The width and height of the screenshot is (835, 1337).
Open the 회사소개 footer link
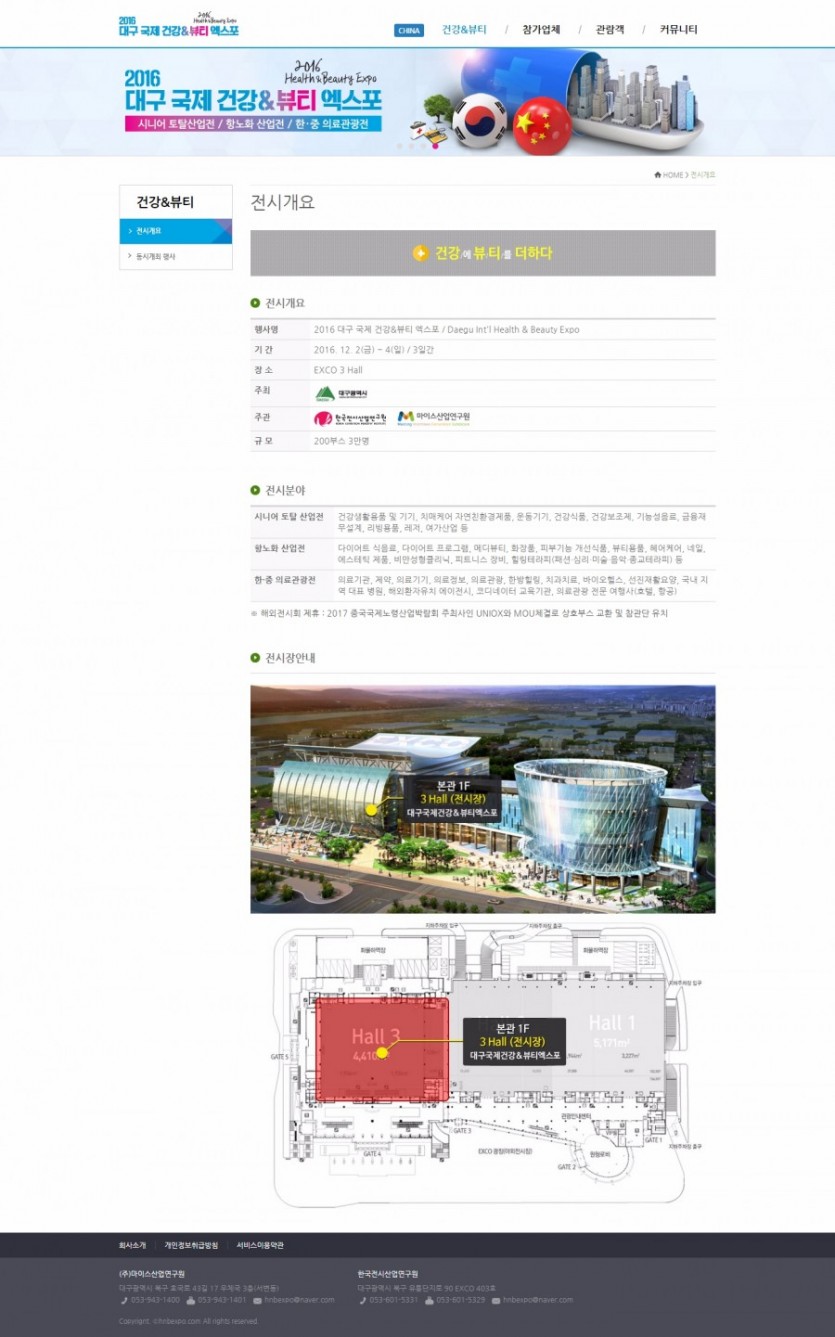pos(132,1245)
